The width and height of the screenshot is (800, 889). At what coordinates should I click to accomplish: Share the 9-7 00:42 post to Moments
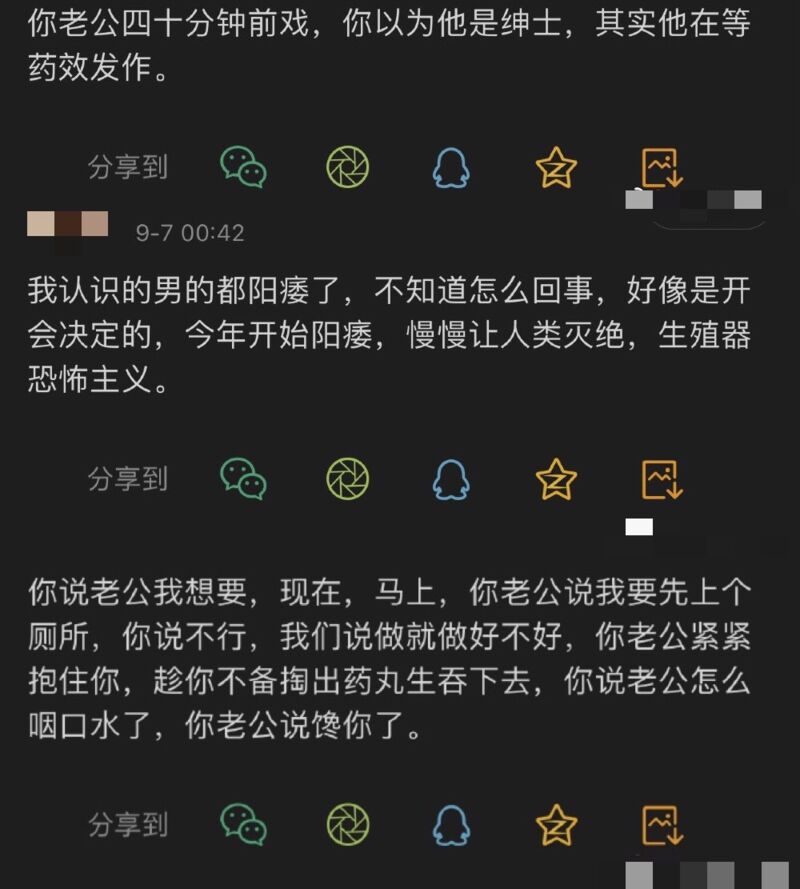click(348, 479)
